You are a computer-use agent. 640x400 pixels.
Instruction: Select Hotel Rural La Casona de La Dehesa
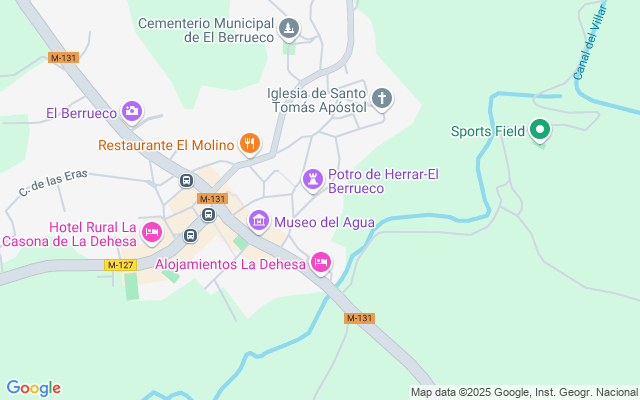[152, 232]
